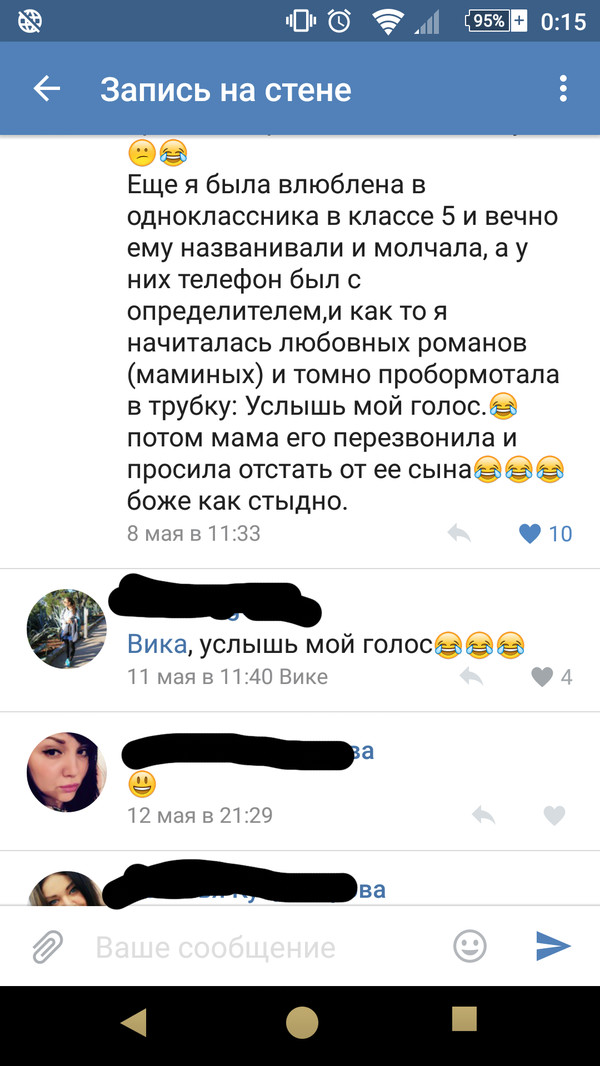Viewport: 600px width, 1066px height.
Task: Focus the 'Ваше сообщение' input field
Action: (x=260, y=947)
